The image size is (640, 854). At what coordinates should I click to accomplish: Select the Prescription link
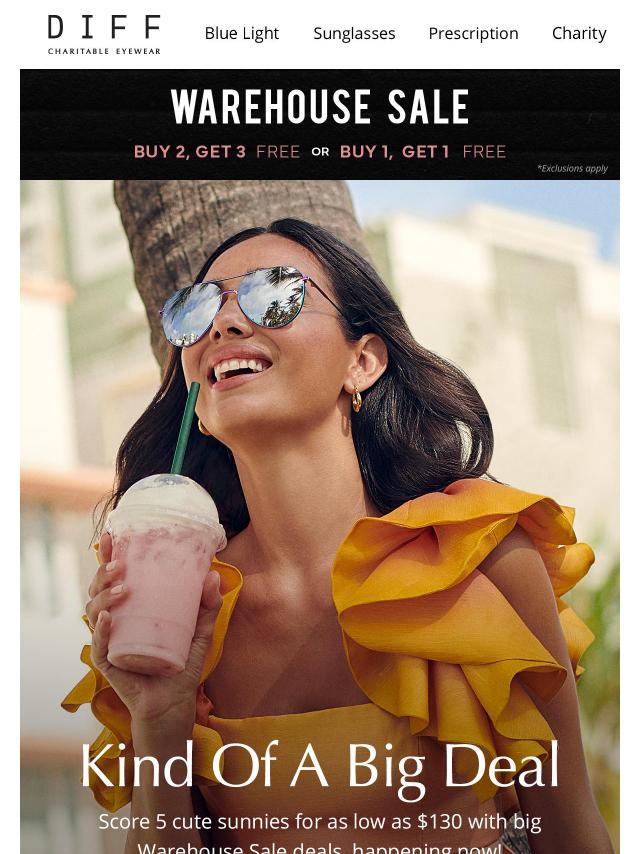coord(473,33)
